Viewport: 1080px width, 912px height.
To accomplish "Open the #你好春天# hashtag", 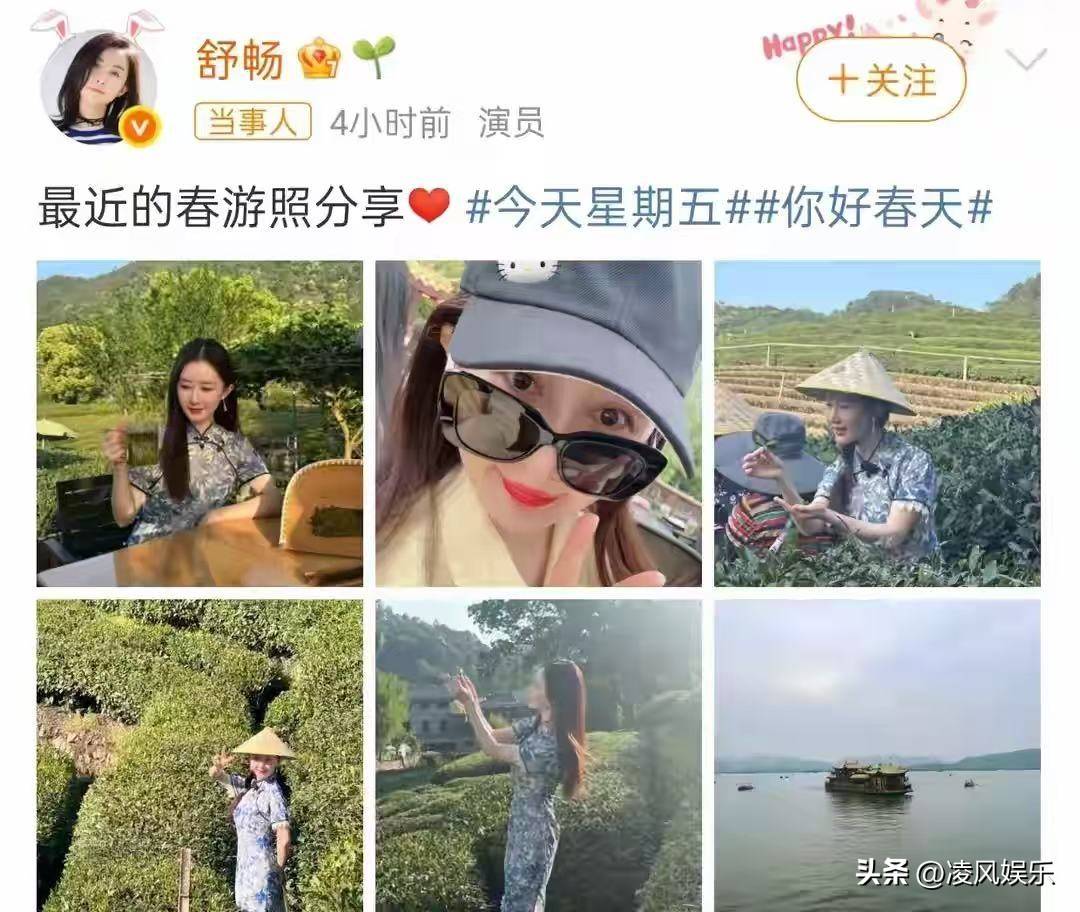I will click(x=868, y=208).
